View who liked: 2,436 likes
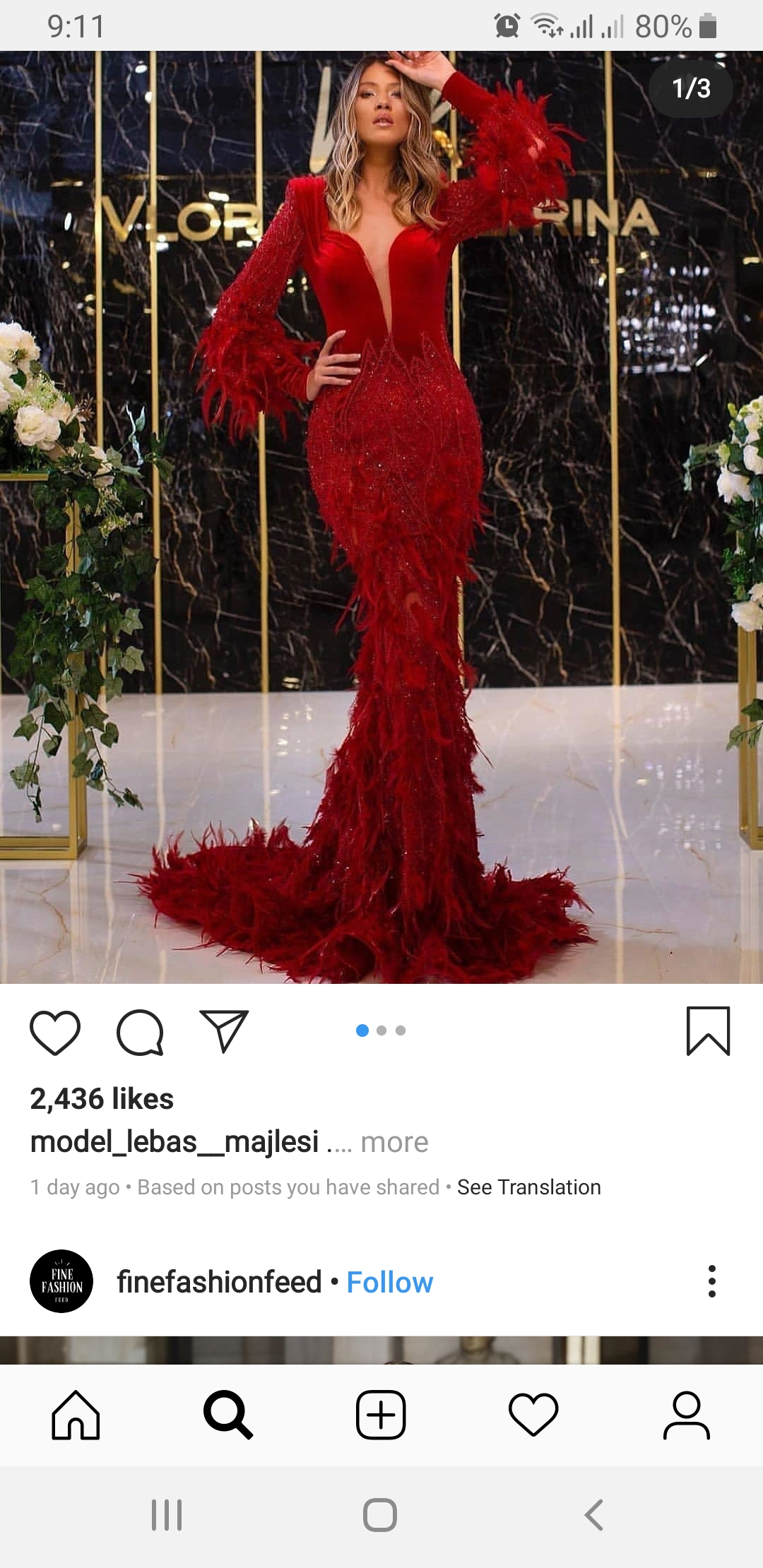 pos(102,1098)
